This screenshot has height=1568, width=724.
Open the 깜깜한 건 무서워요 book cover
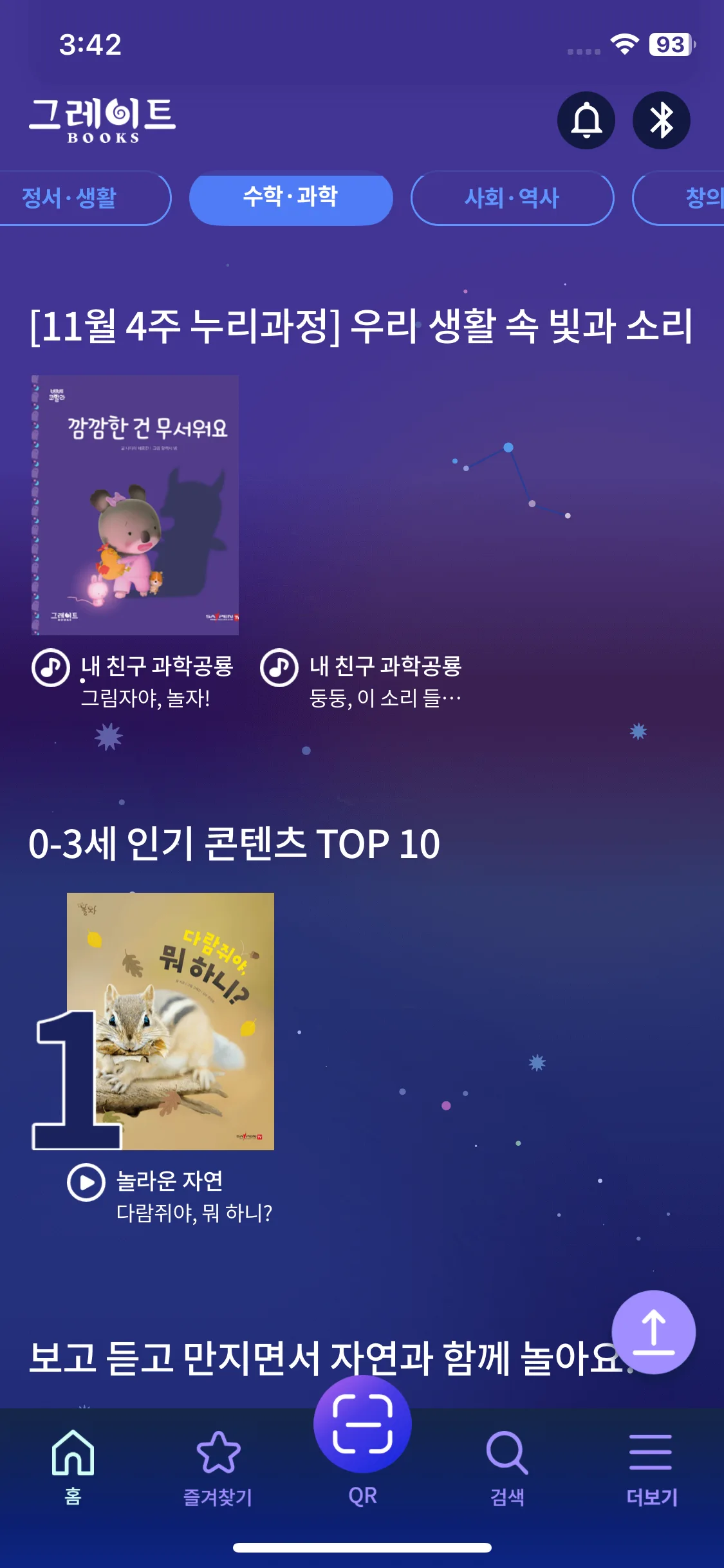[136, 505]
